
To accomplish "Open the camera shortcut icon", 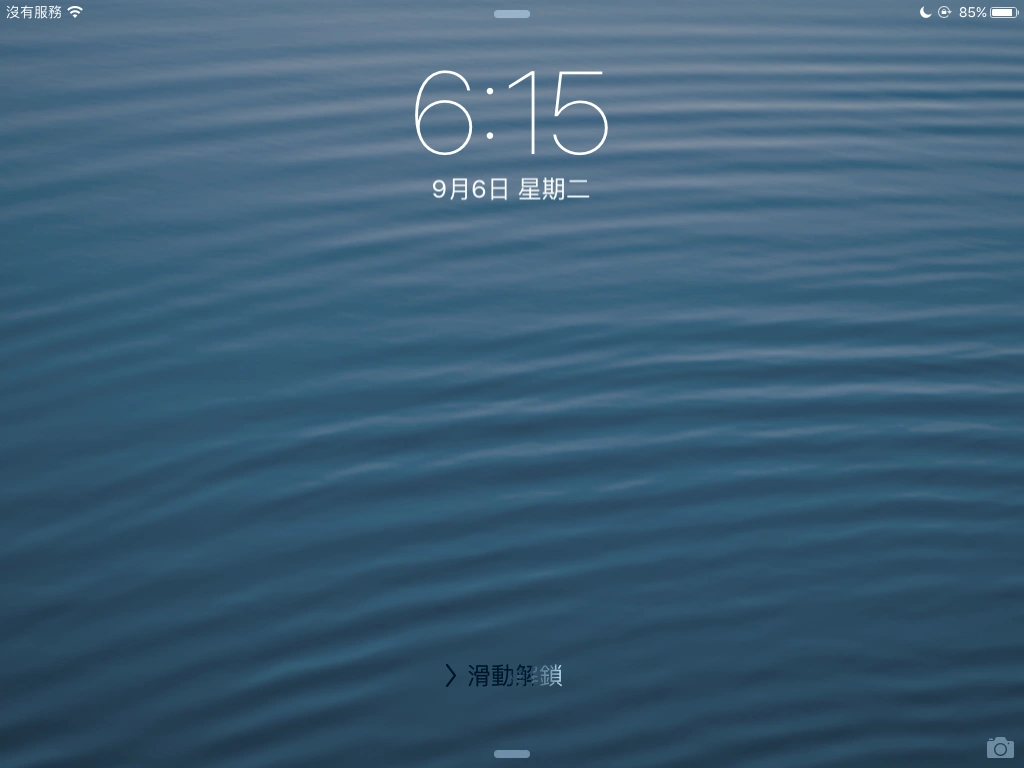I will pos(1000,748).
